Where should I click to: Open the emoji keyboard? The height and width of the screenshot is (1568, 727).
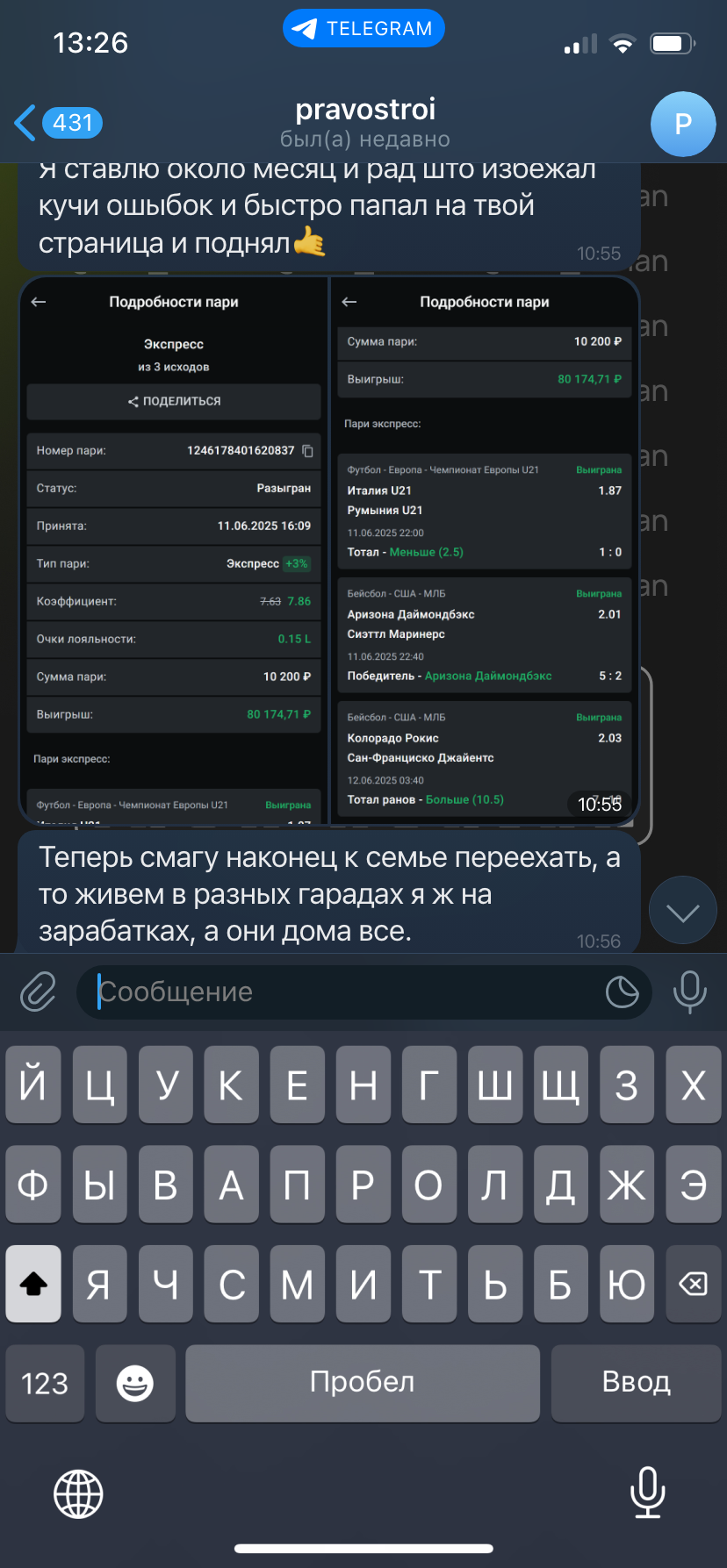135,1383
